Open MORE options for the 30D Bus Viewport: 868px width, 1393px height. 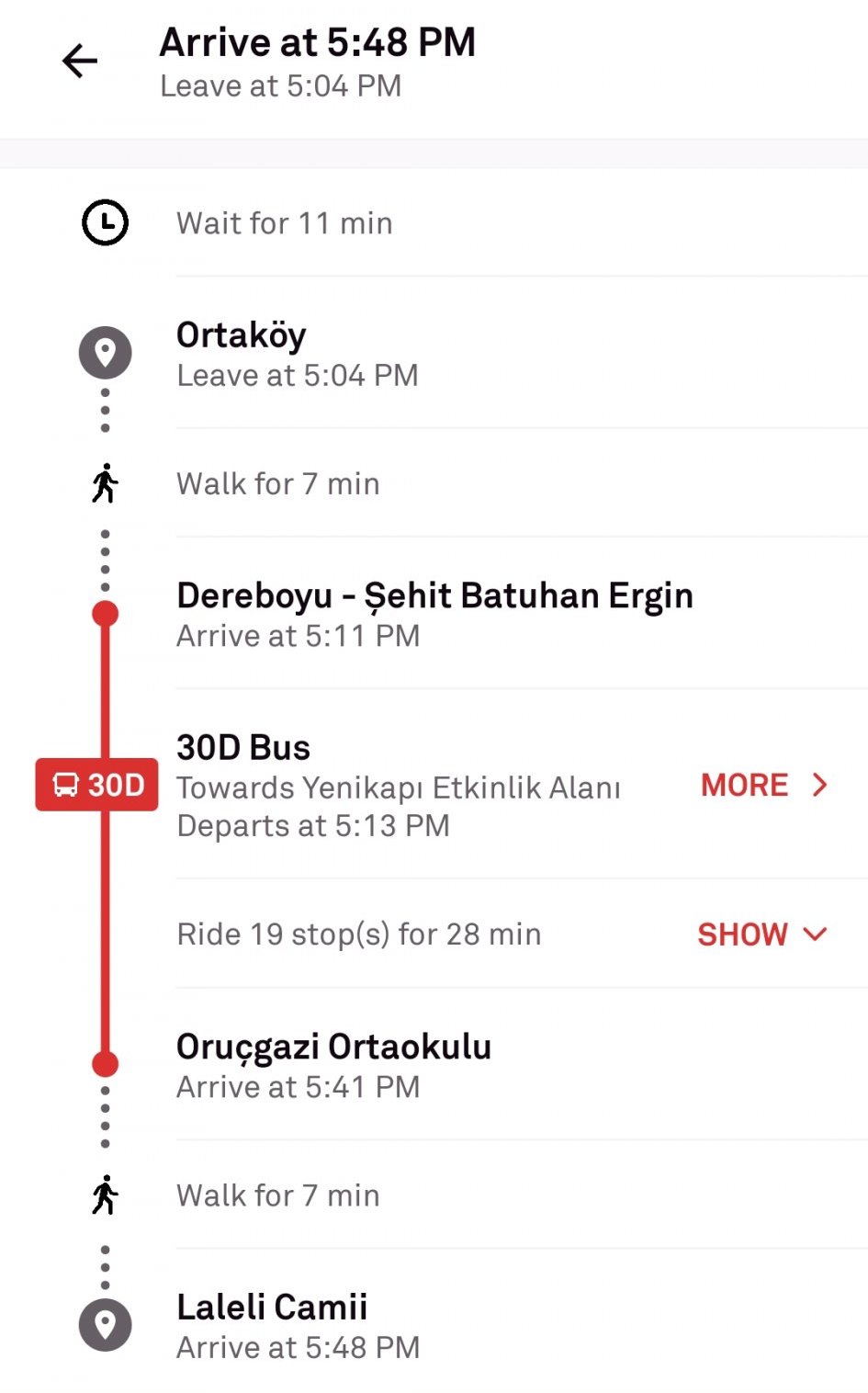tap(763, 786)
